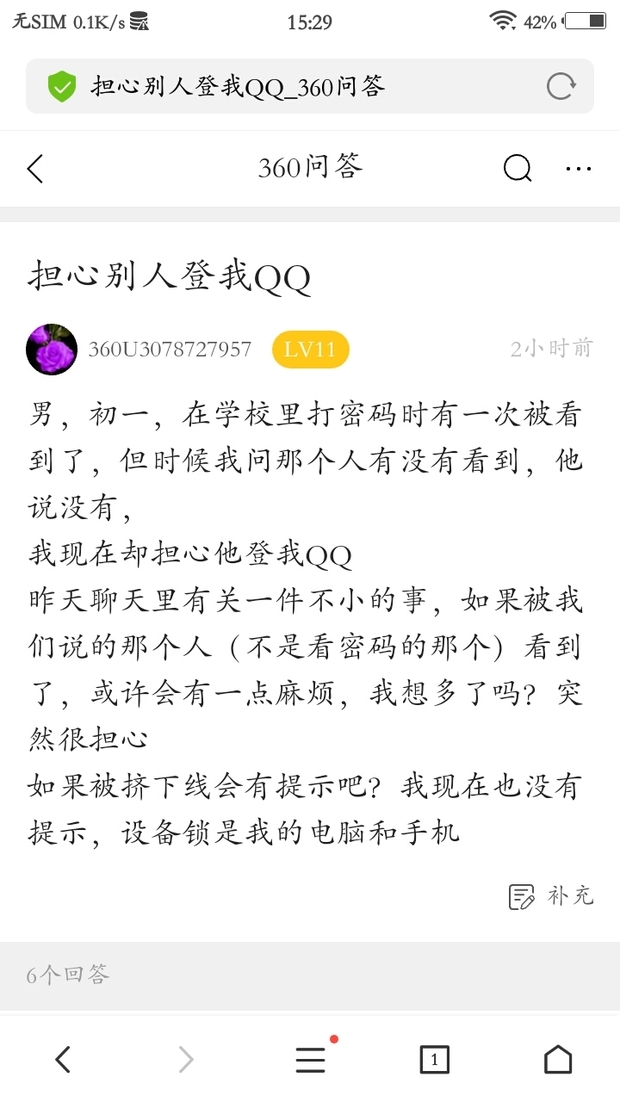The image size is (620, 1102).
Task: Open the browser's bottom hamburger menu
Action: click(310, 1059)
